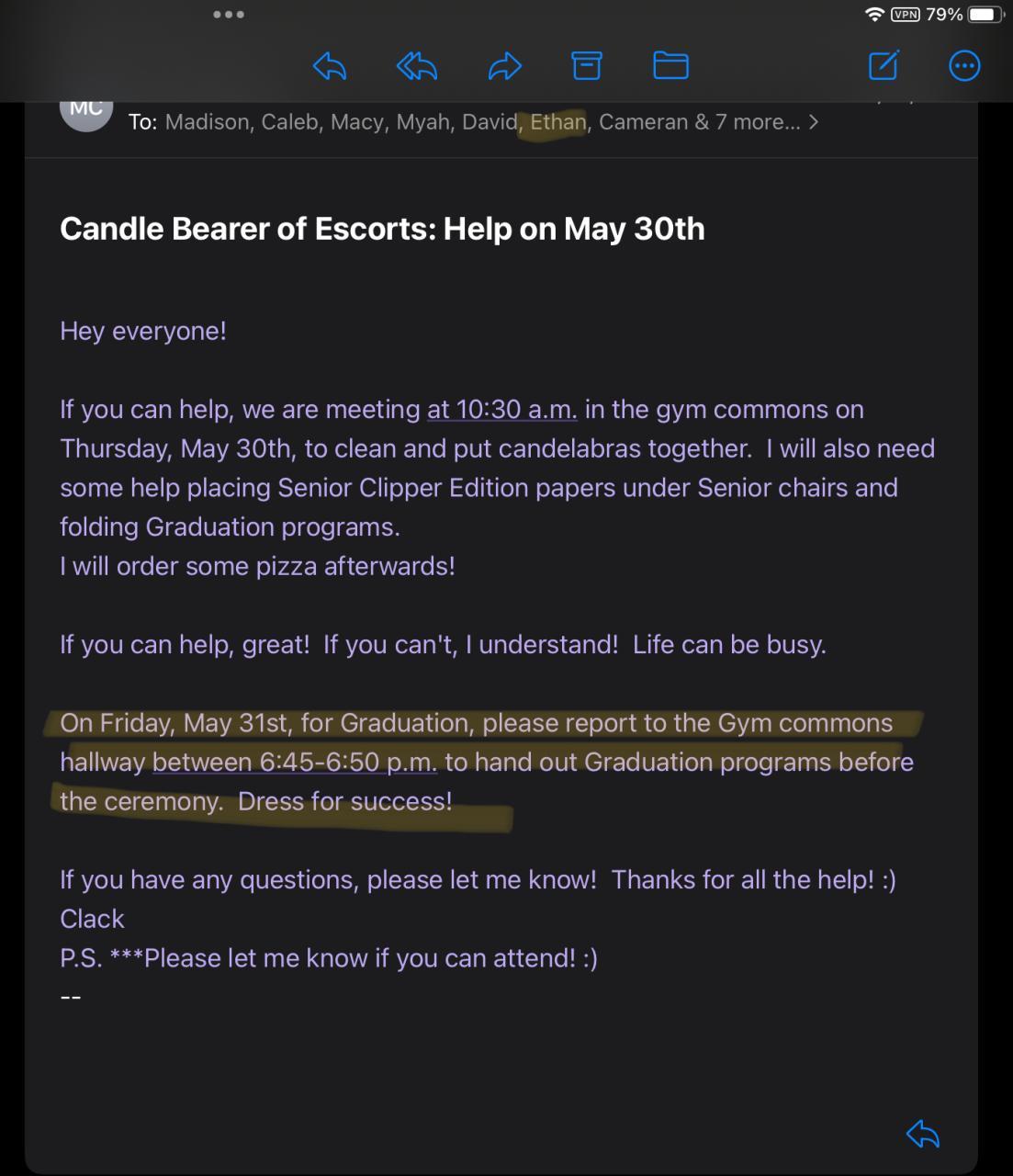The image size is (1013, 1176).
Task: Open the 'at 10:30 a.m.' time link
Action: pyautogui.click(x=502, y=410)
